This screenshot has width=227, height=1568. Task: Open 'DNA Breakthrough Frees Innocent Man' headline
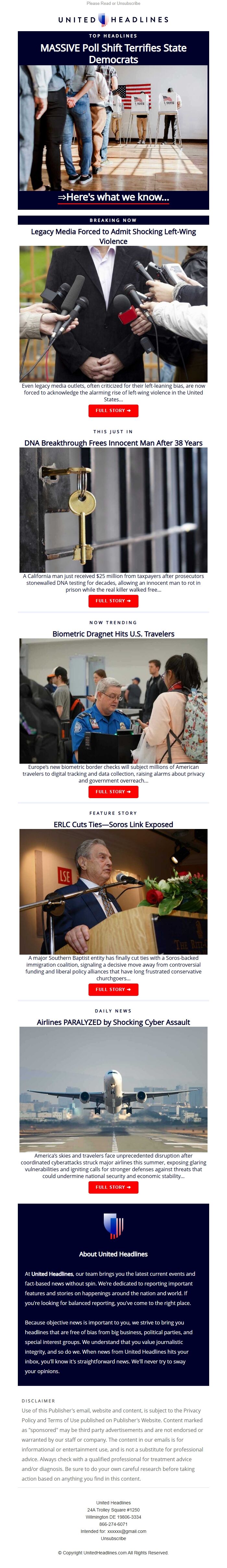point(113,443)
